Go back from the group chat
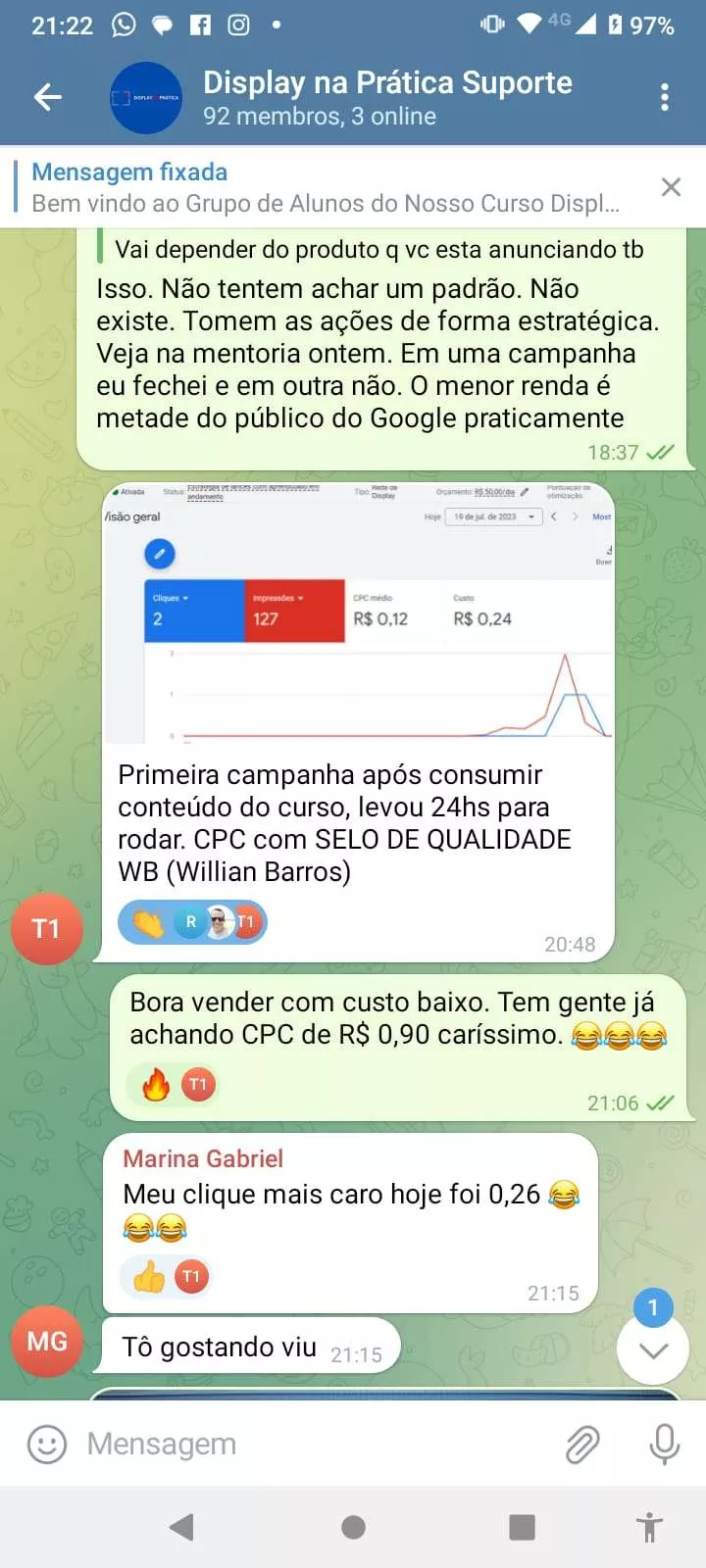Screen dimensions: 706x1568 [x=47, y=97]
